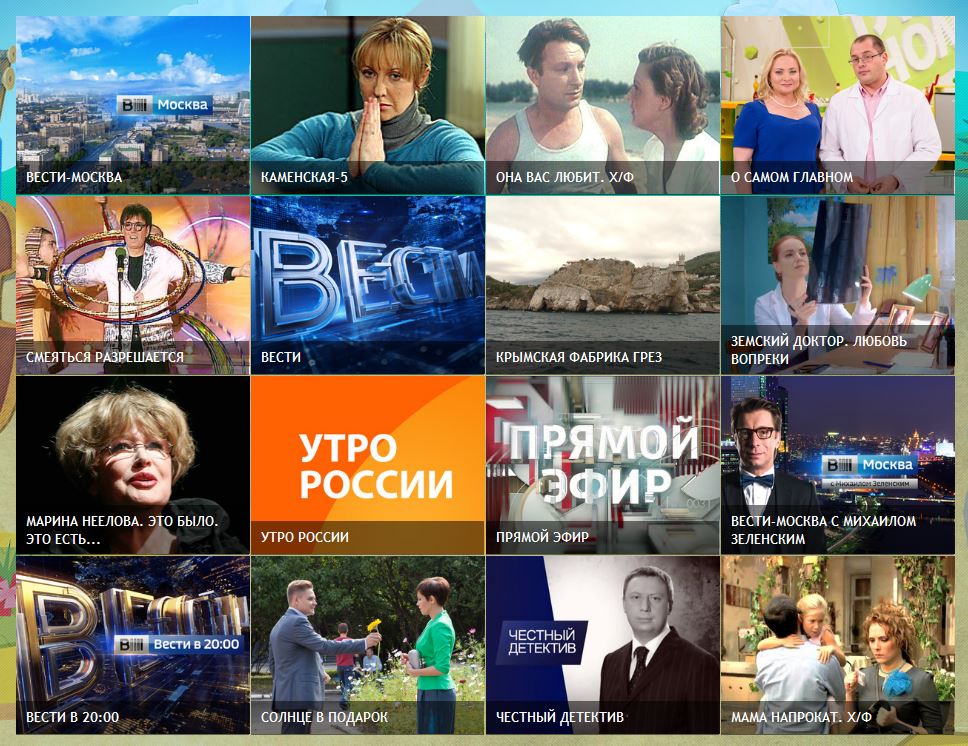Open Смеяться разрешается tile
968x746 pixels.
tap(133, 285)
